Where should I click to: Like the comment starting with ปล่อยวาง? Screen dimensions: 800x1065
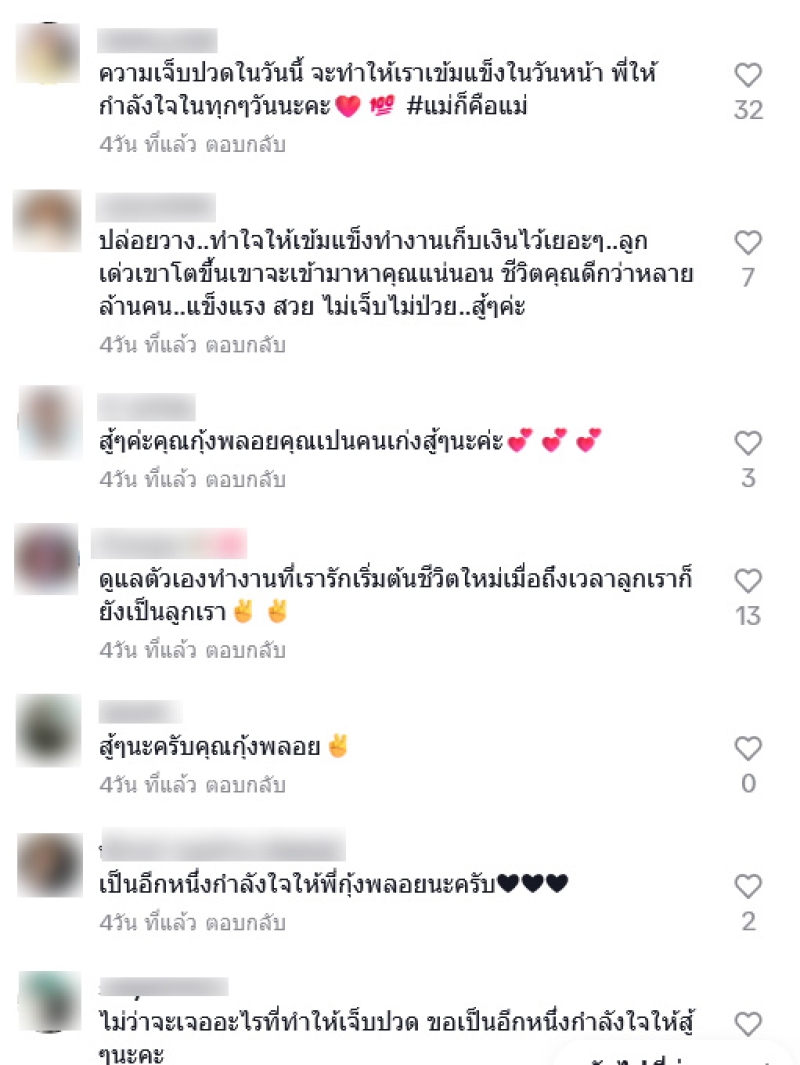(x=748, y=243)
